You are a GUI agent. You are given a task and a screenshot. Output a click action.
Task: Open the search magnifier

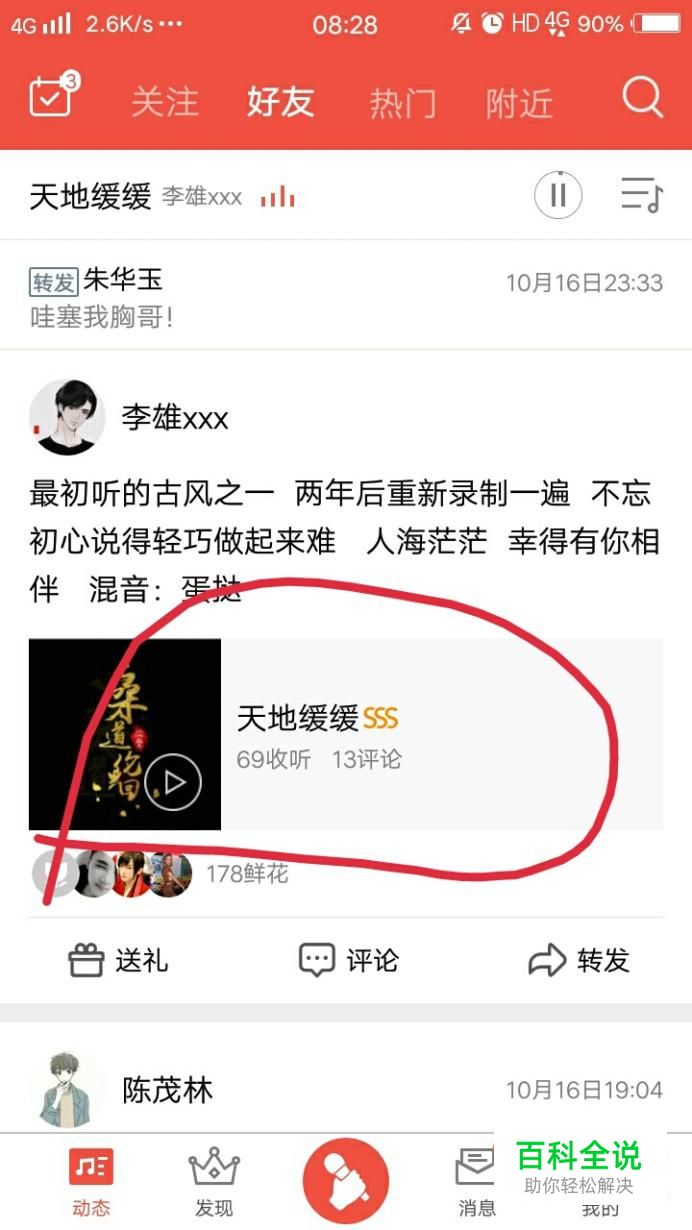(x=642, y=99)
